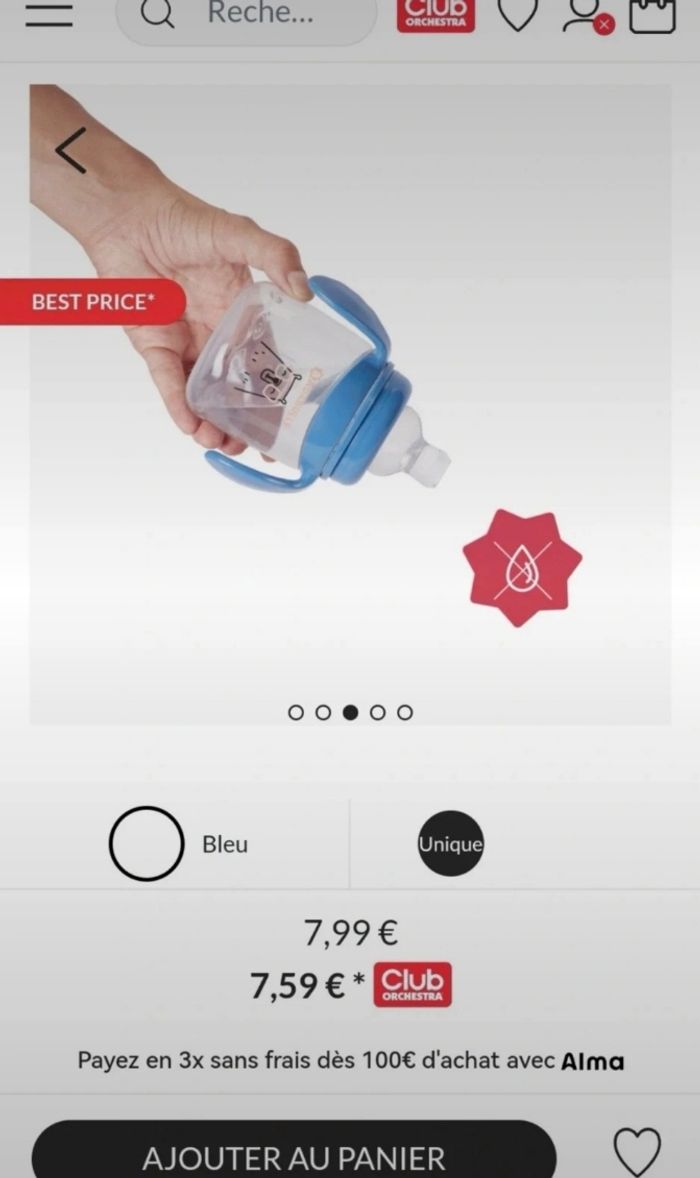Tap Ajouter au panier
This screenshot has height=1178, width=700.
294,1156
